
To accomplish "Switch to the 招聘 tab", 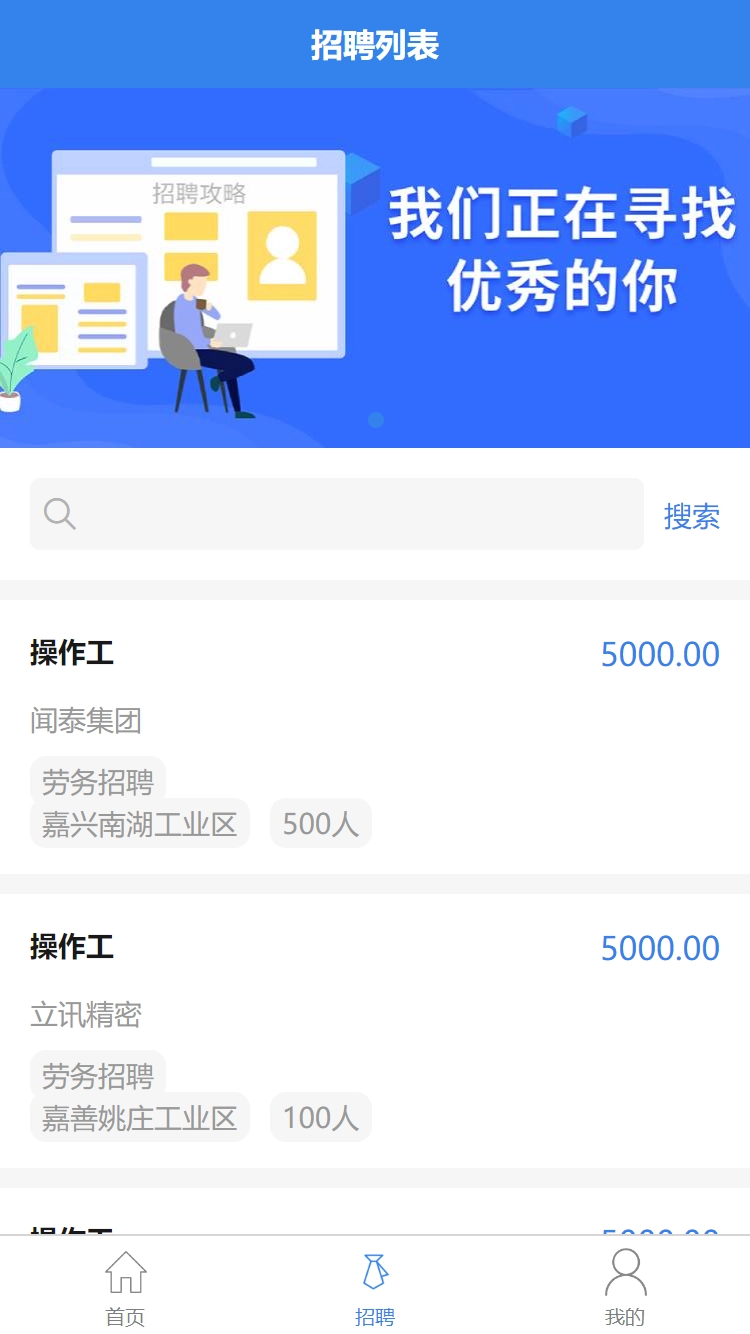I will (374, 1285).
